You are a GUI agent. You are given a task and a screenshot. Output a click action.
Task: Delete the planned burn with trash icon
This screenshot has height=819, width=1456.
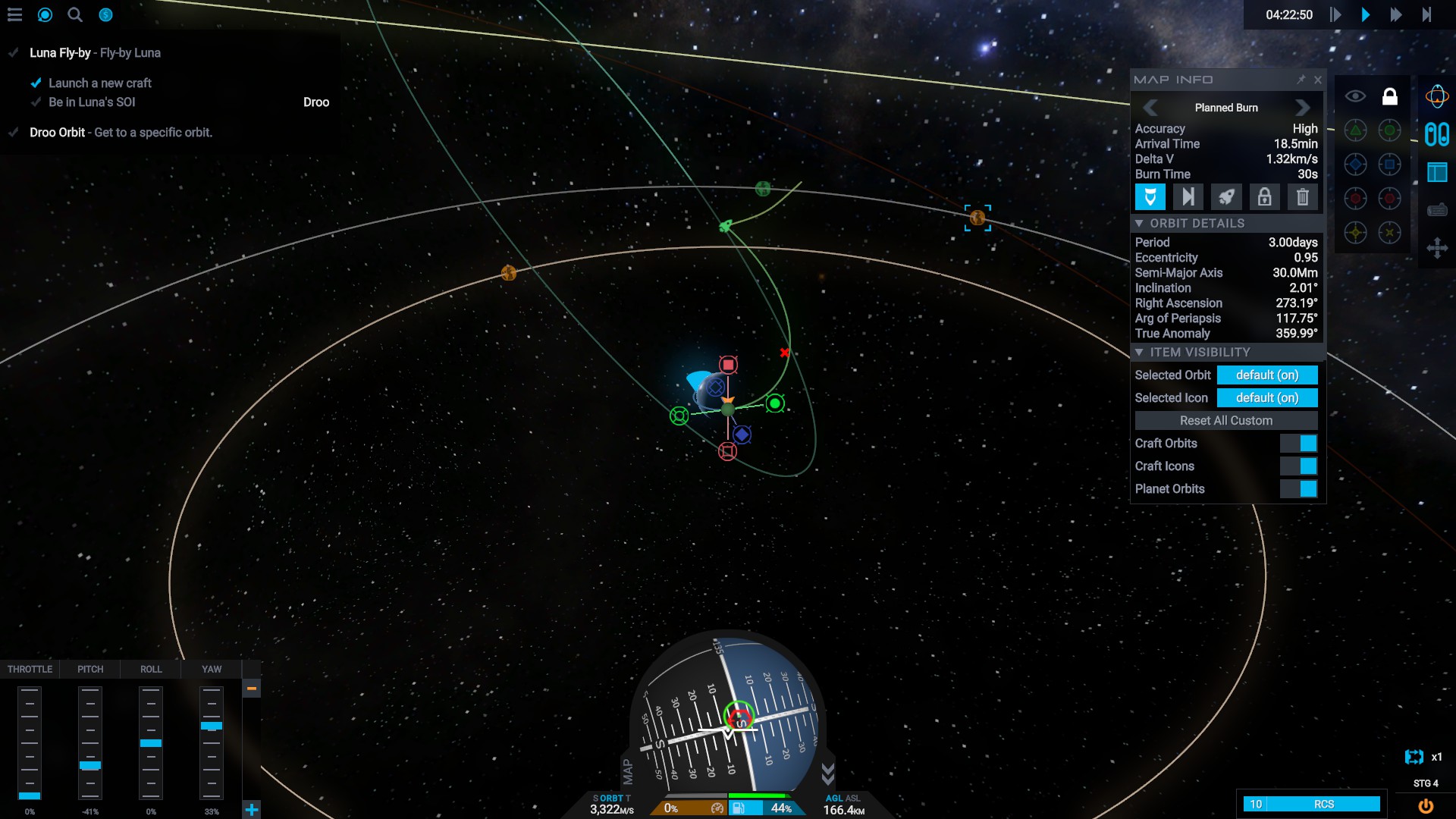coord(1302,197)
